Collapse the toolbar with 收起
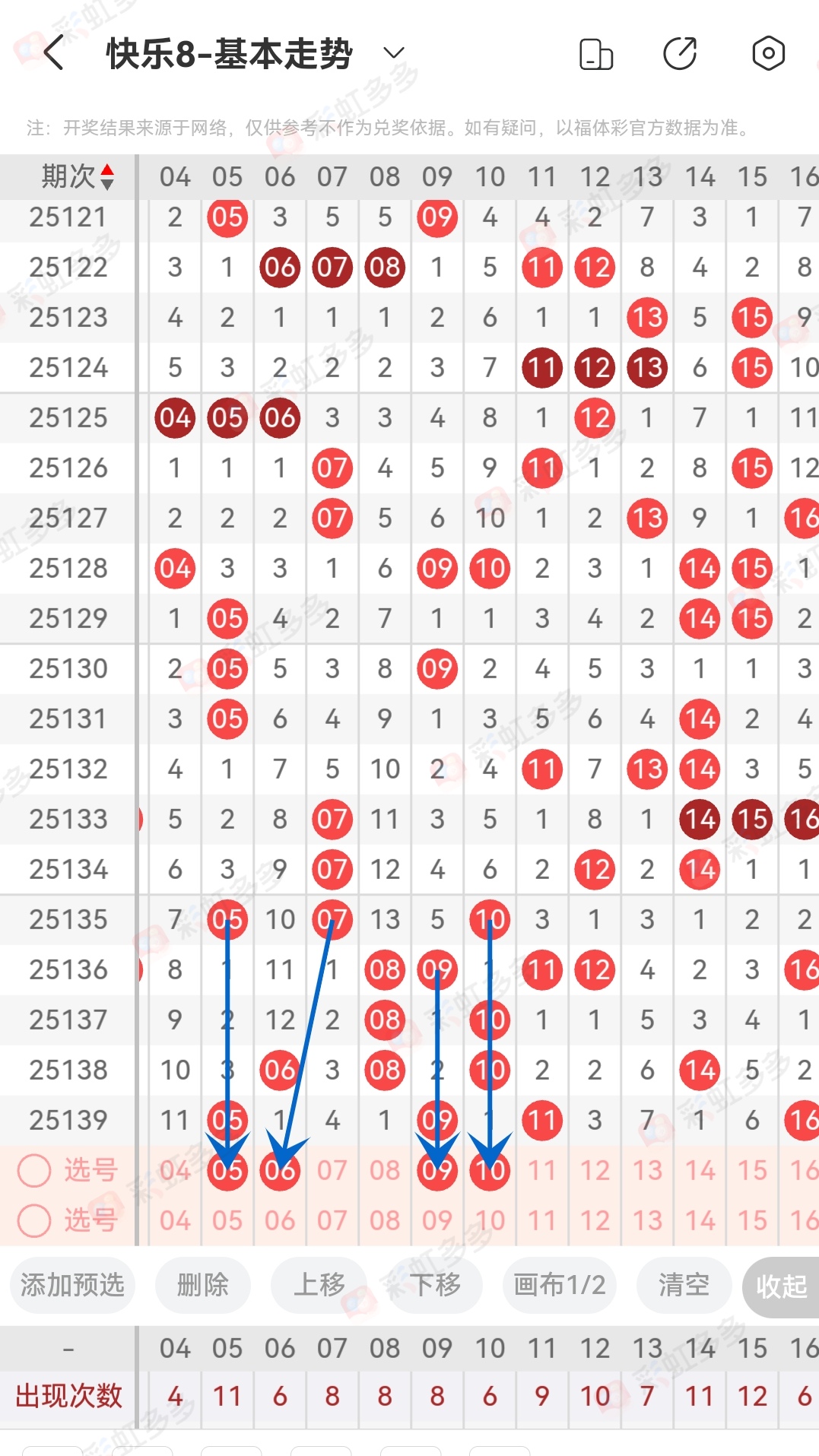The width and height of the screenshot is (819, 1456). coord(781,1286)
